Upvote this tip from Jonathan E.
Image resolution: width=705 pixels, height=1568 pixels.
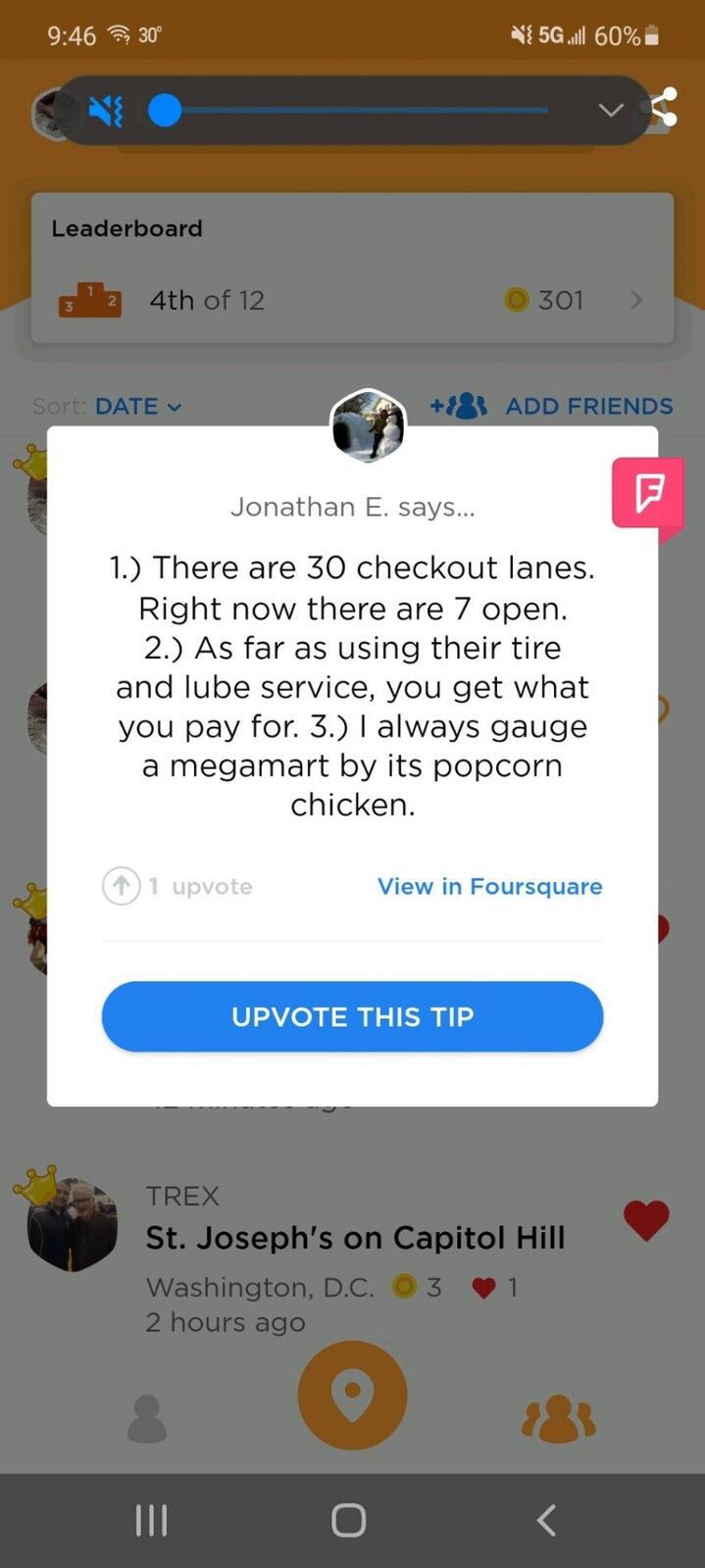click(x=352, y=1016)
